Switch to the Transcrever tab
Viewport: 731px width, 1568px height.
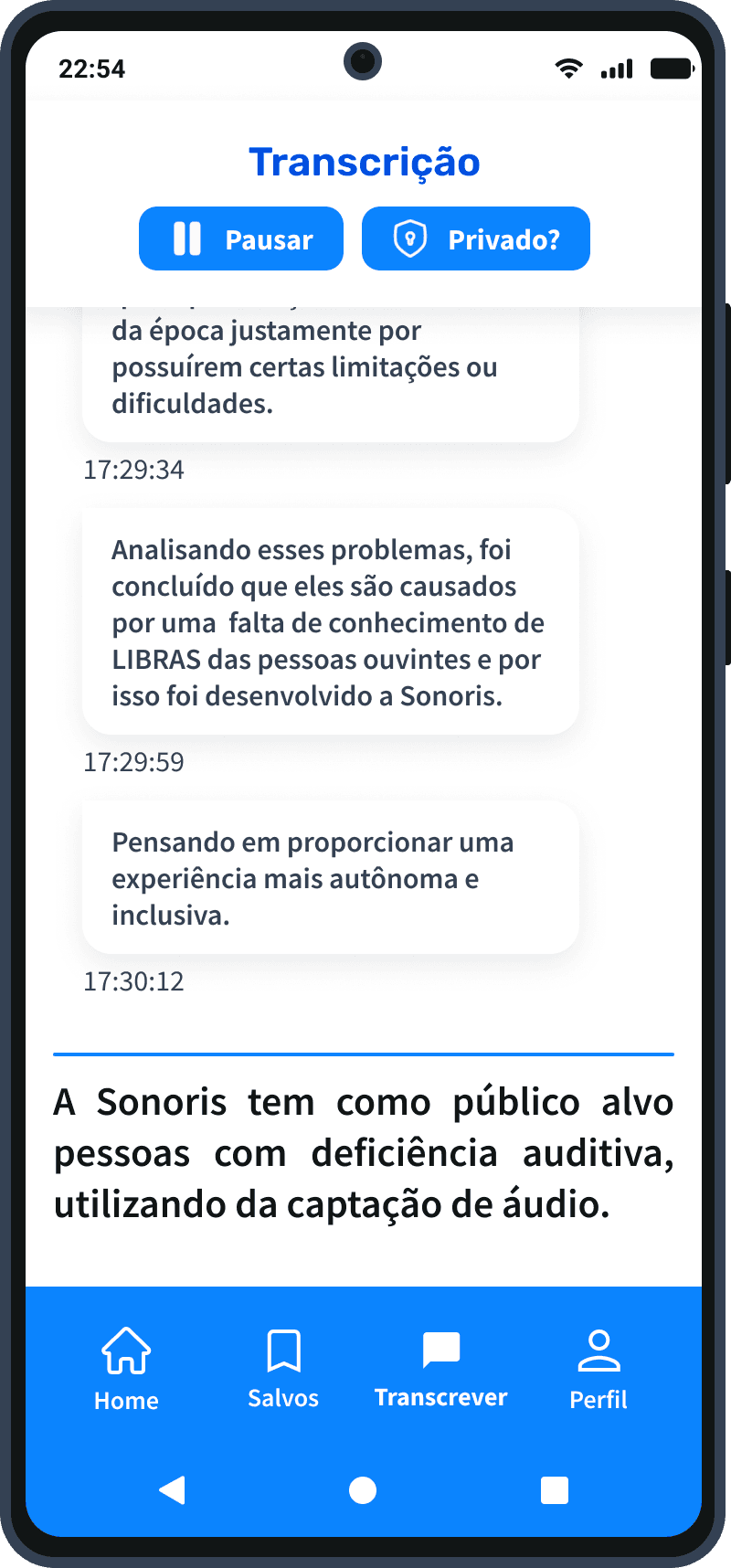(440, 1368)
